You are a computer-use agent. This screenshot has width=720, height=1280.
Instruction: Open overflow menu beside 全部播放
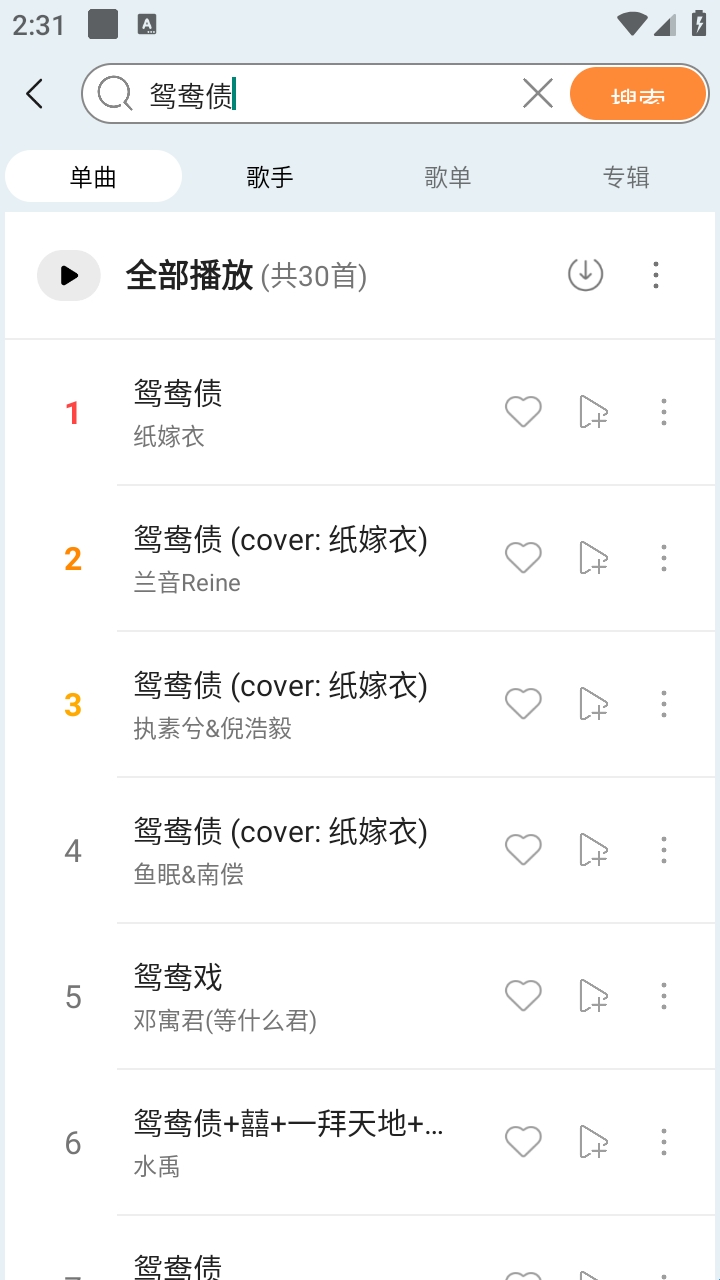pos(656,274)
